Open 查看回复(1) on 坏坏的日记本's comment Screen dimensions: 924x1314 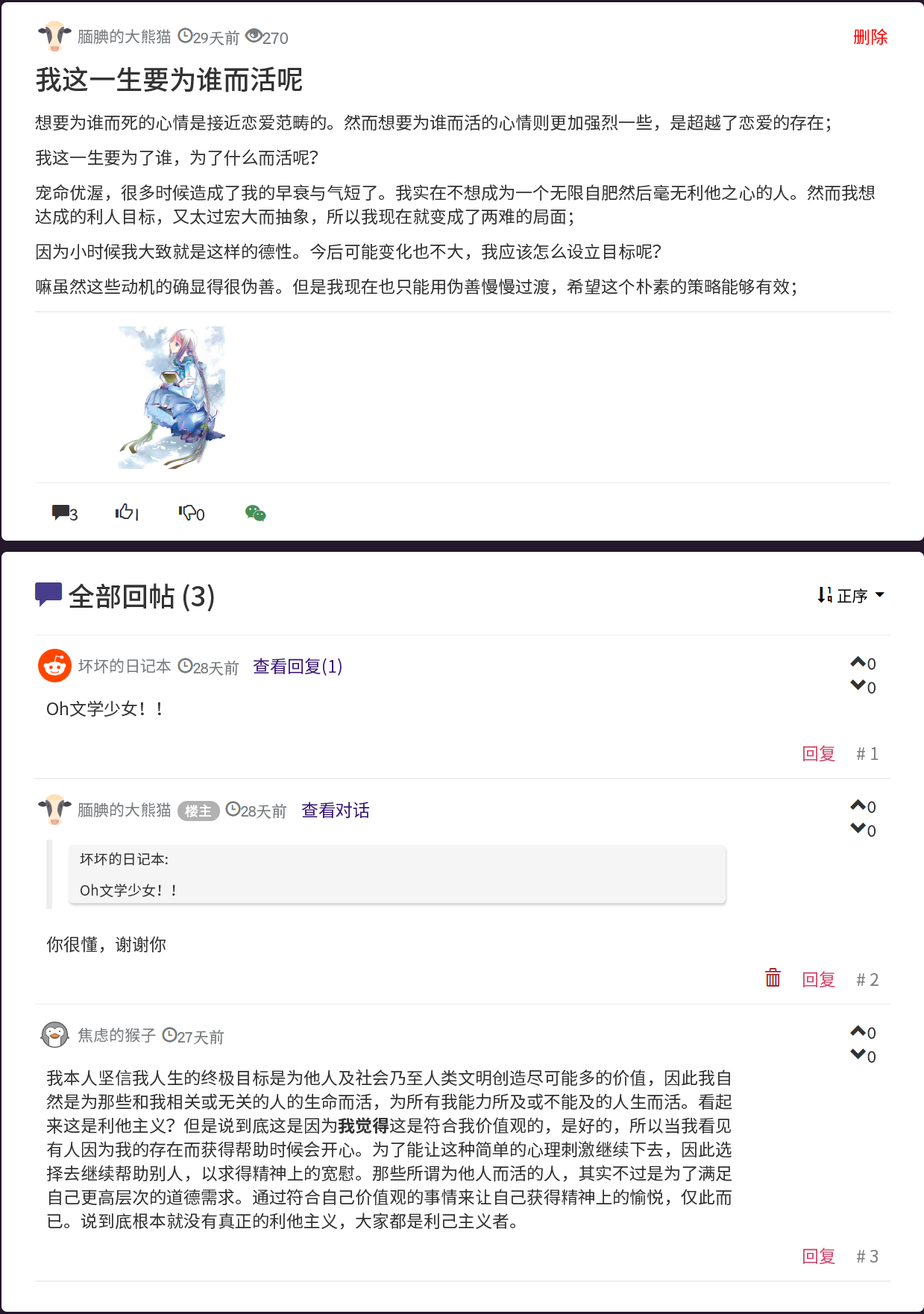point(298,666)
